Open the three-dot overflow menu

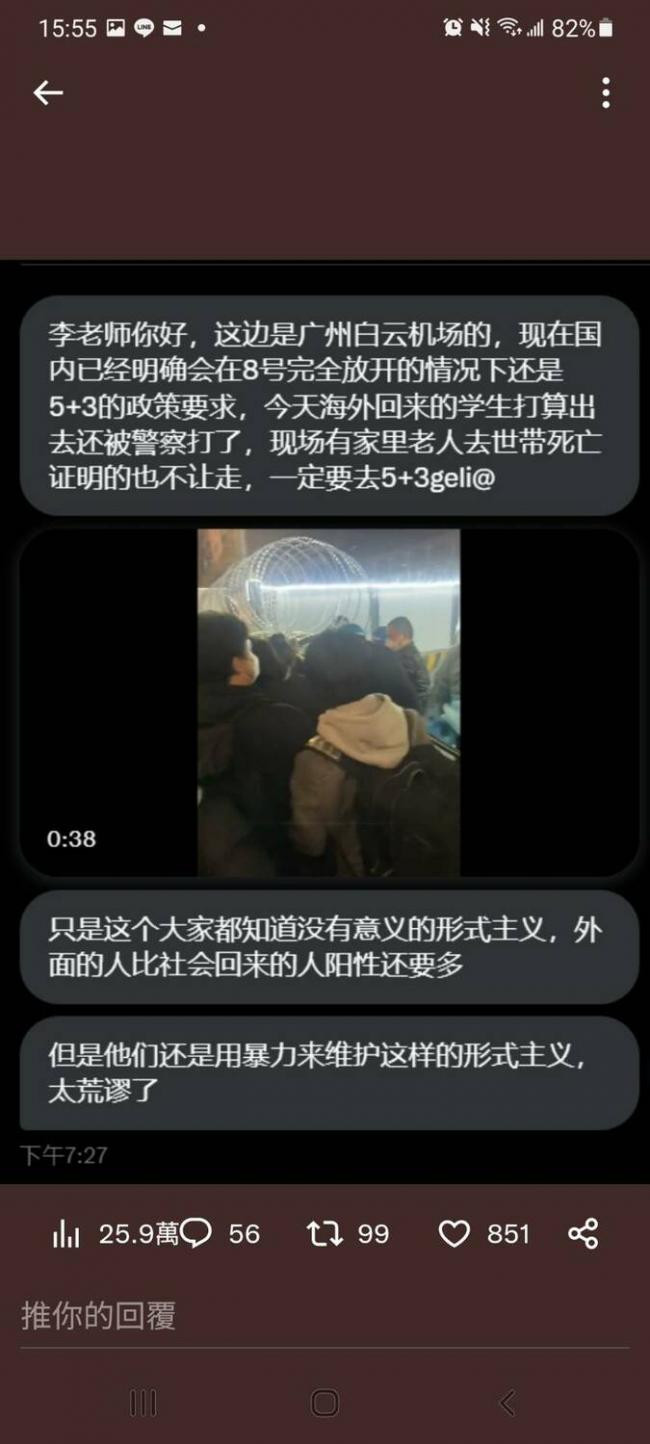click(605, 93)
